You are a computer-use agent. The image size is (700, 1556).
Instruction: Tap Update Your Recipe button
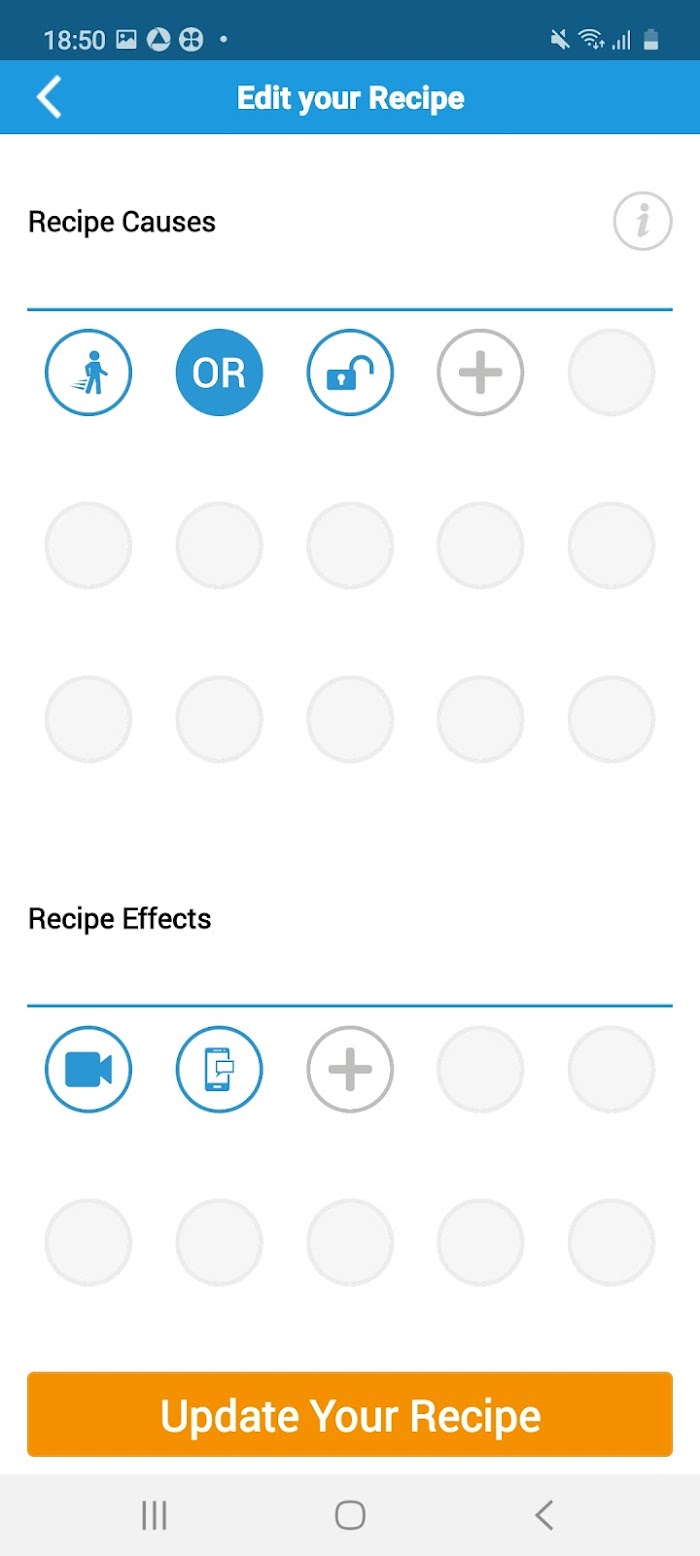pos(350,1415)
